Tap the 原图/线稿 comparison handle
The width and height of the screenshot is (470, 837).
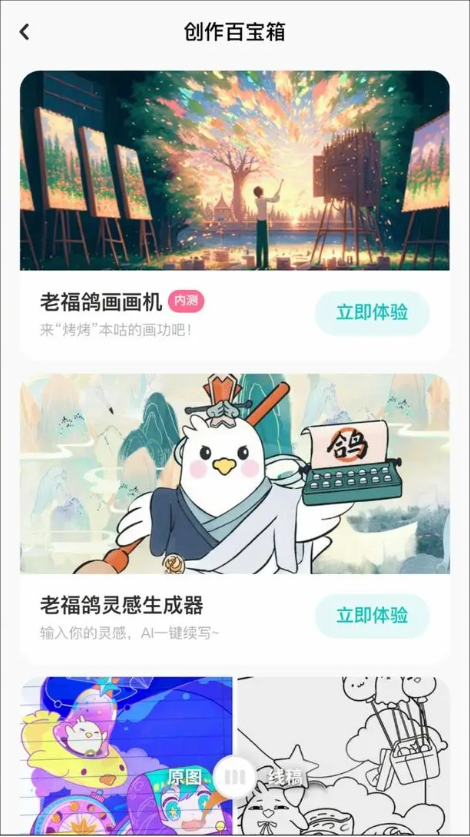pos(234,777)
